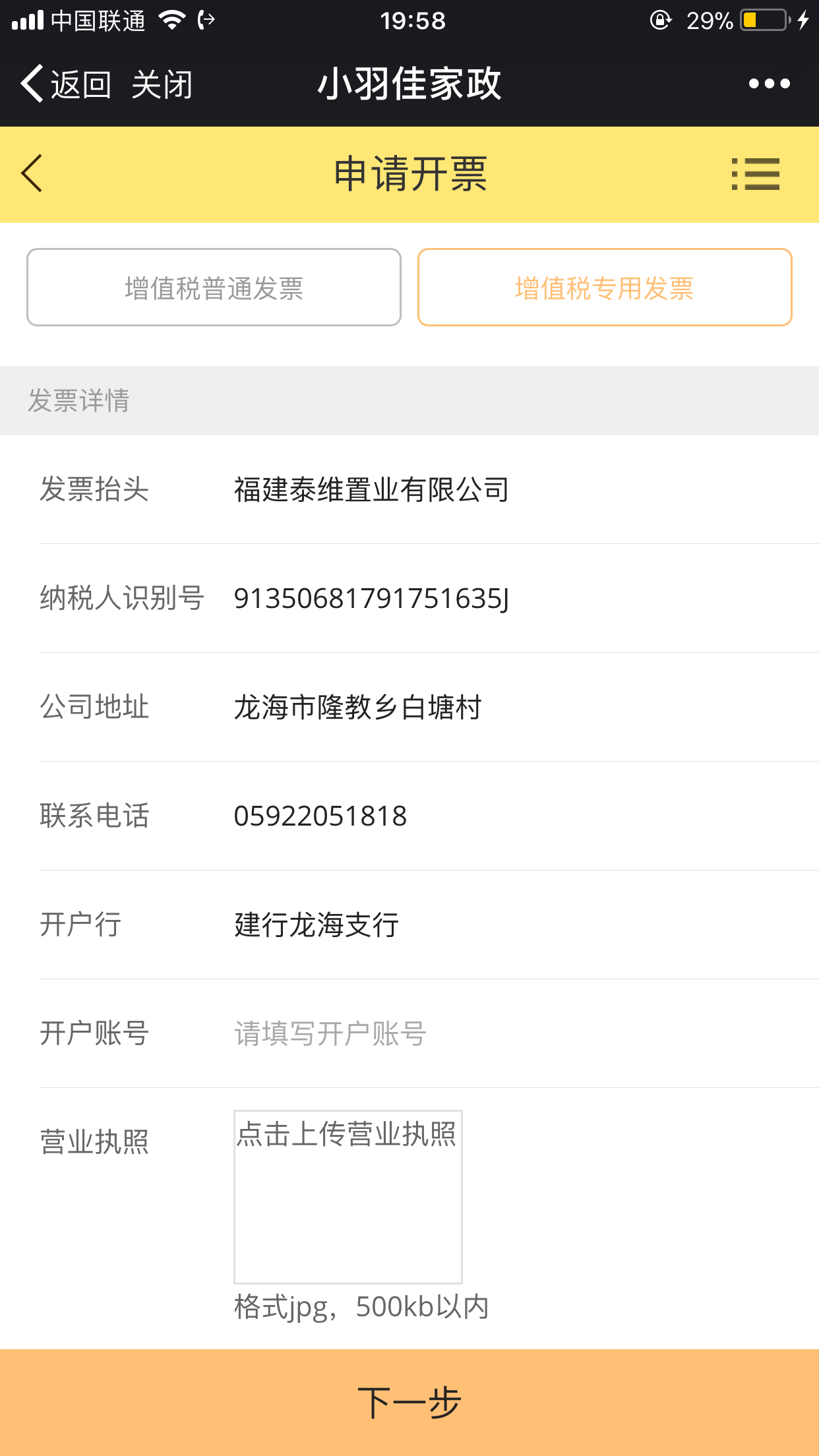Select 增值税专用发票 invoice type
The image size is (819, 1456).
605,287
